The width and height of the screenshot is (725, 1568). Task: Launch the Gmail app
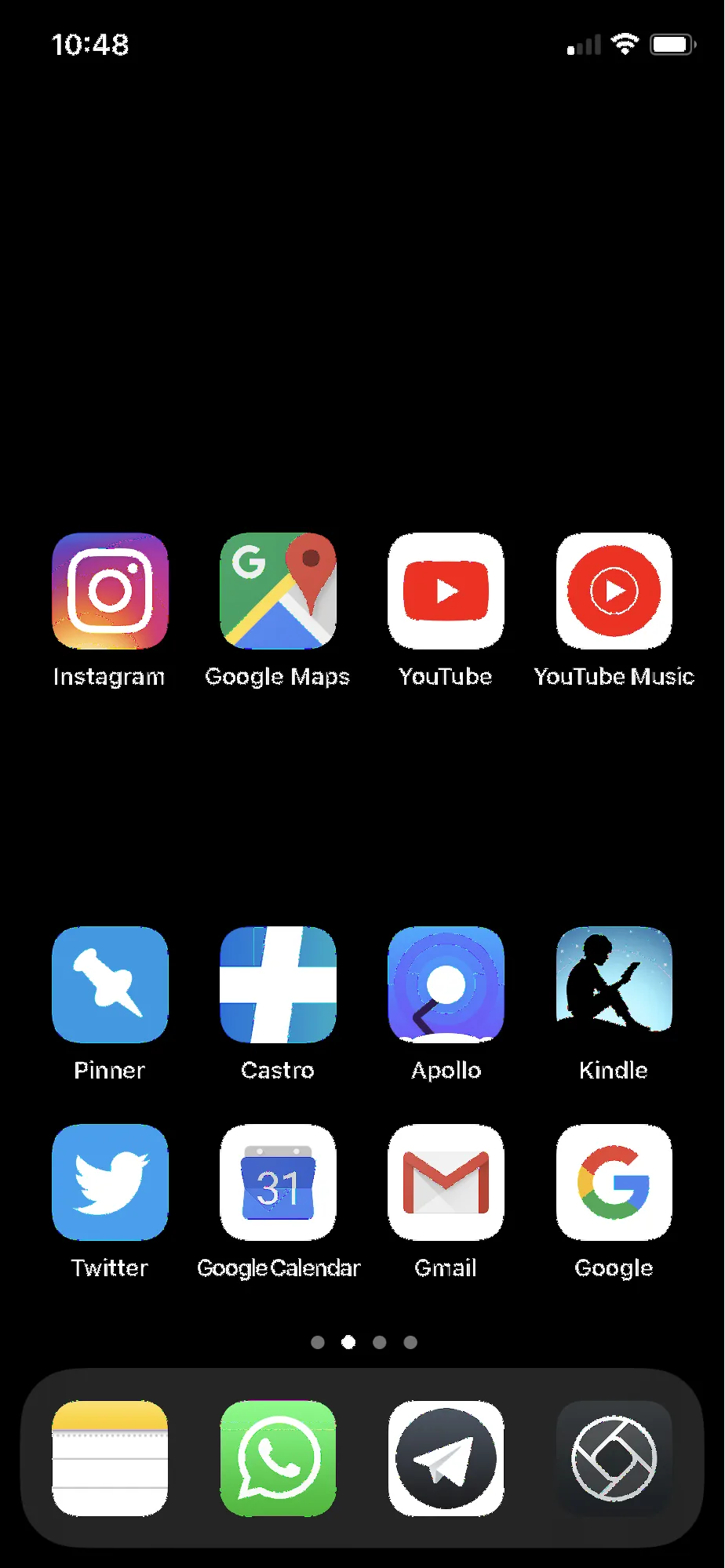[x=446, y=1183]
